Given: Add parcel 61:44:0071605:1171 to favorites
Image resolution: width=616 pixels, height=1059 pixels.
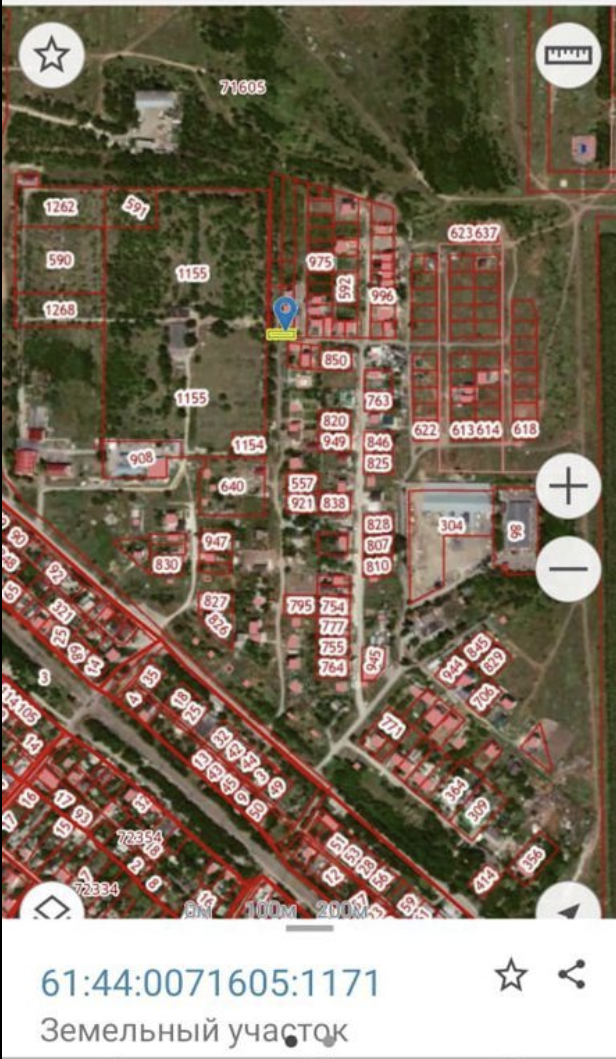Looking at the screenshot, I should [512, 975].
